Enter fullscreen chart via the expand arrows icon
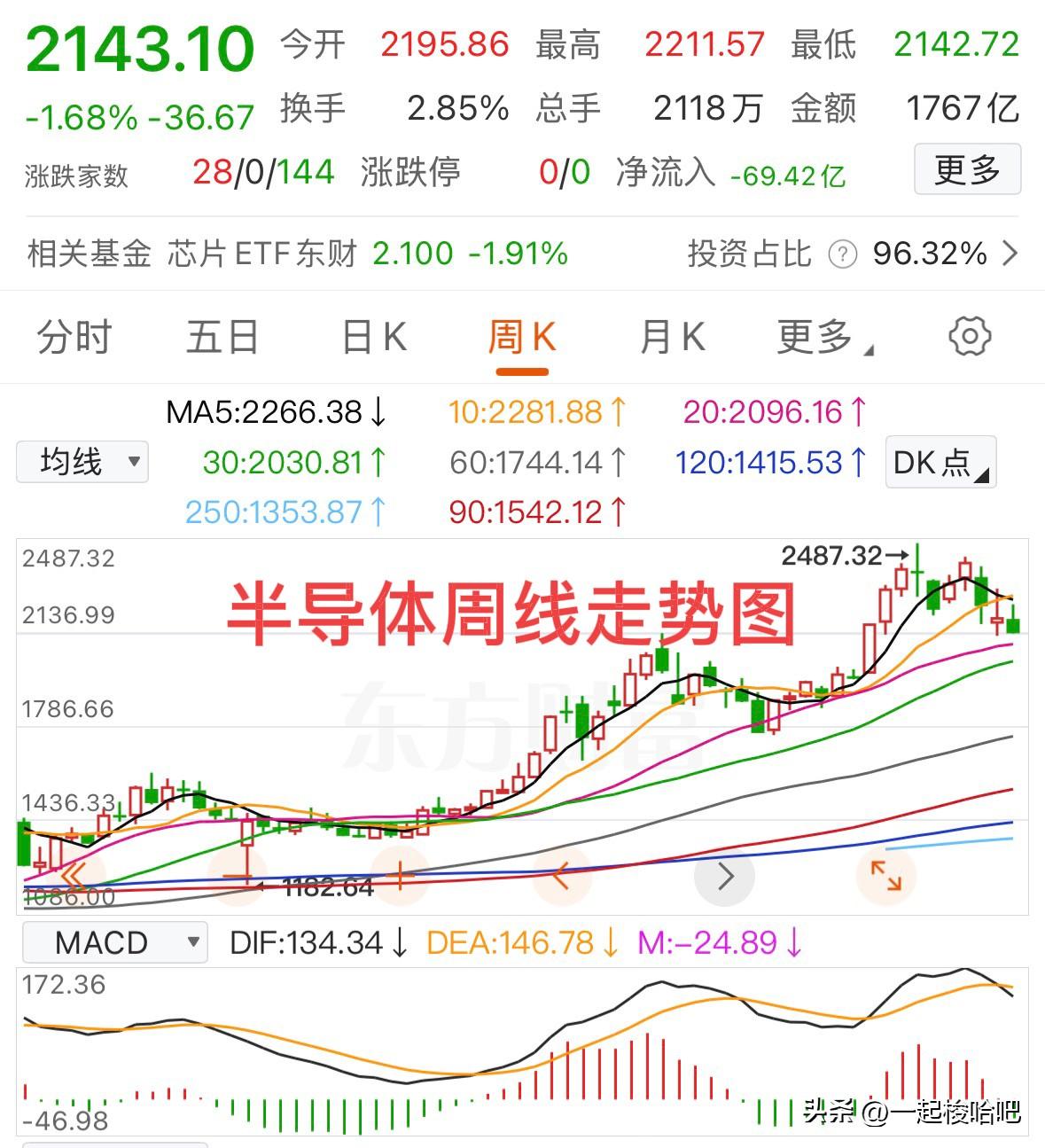 [x=886, y=876]
